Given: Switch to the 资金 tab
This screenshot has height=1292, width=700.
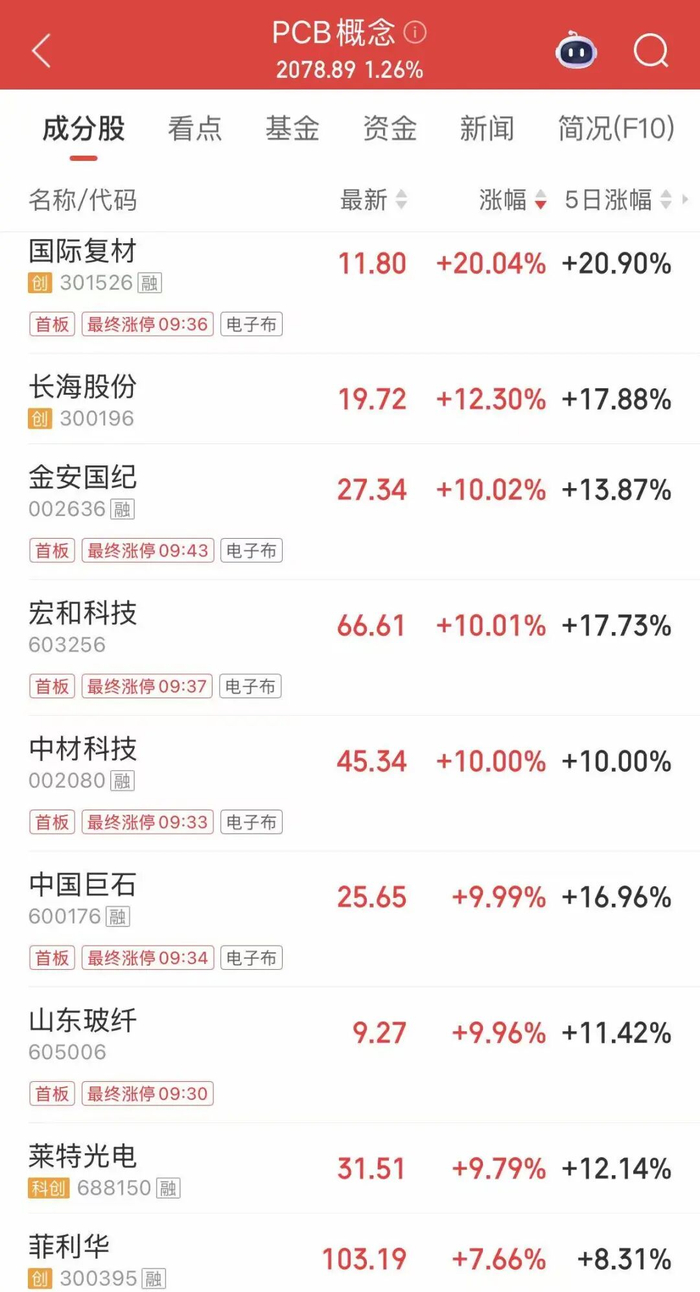Looking at the screenshot, I should pyautogui.click(x=390, y=128).
